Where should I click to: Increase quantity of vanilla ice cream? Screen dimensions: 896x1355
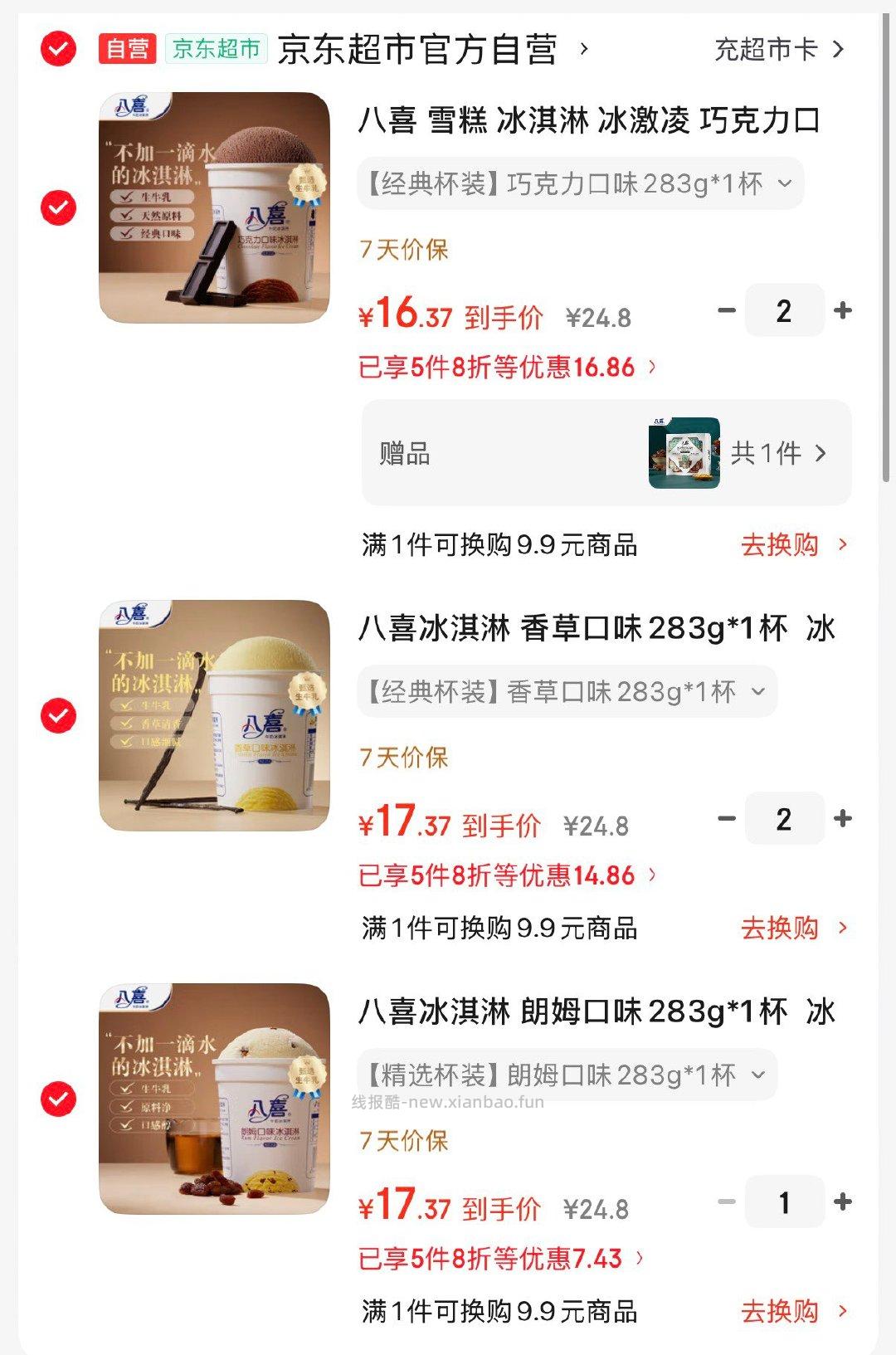[843, 819]
